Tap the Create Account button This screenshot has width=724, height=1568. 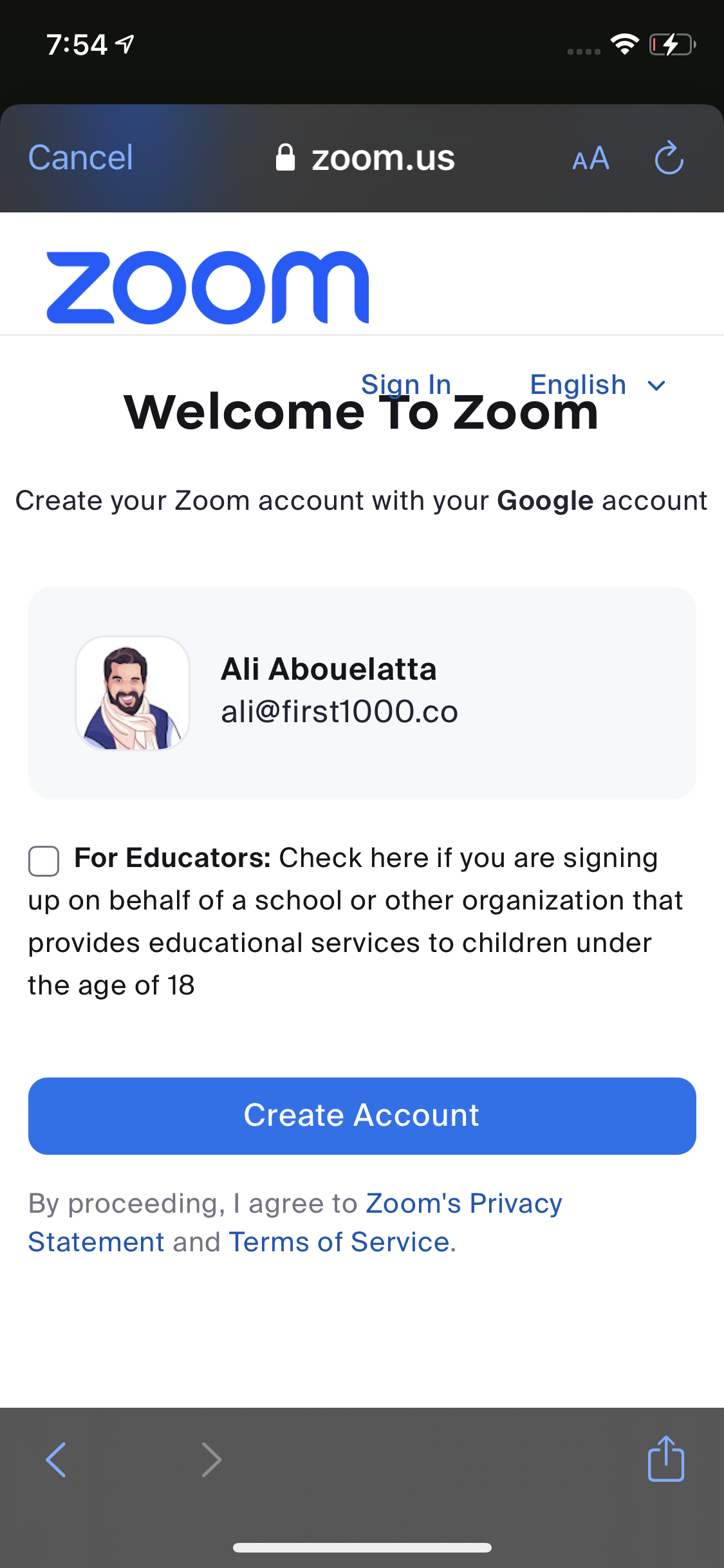point(362,1115)
